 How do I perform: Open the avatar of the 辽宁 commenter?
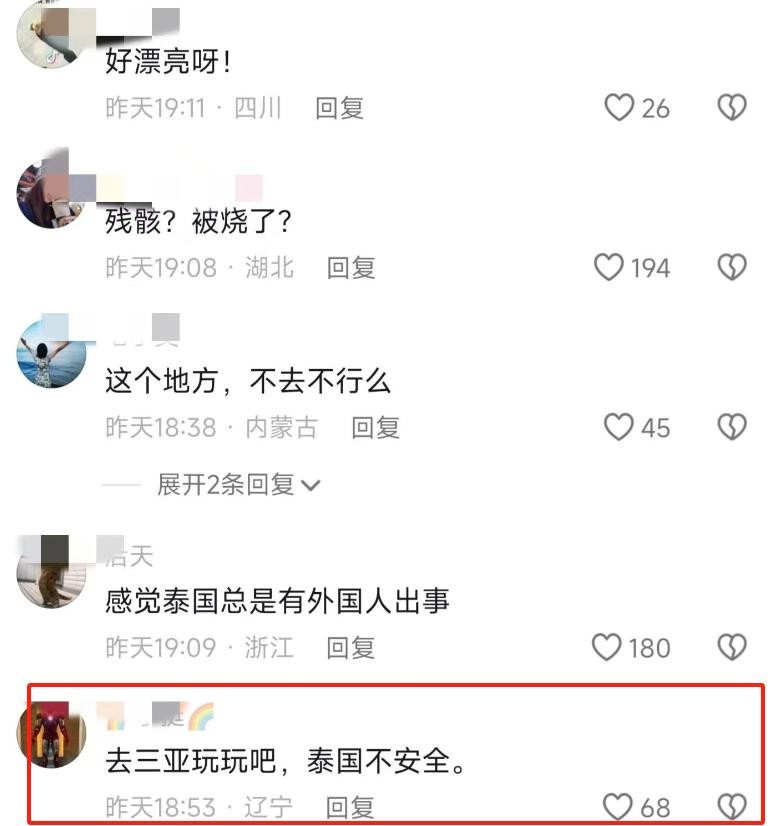click(51, 738)
